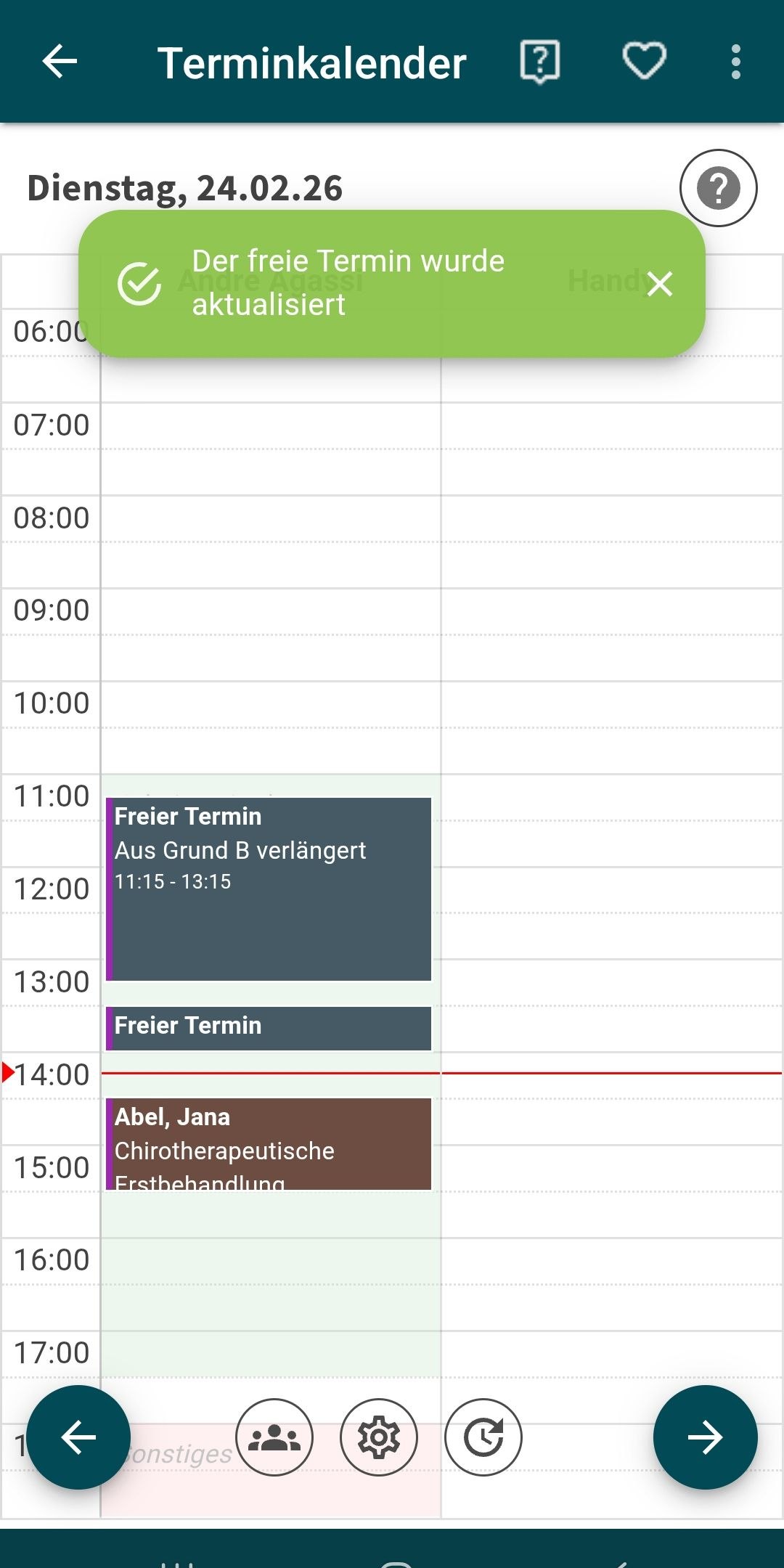Go to the next day
Screen dimensions: 784x1568
click(705, 1437)
